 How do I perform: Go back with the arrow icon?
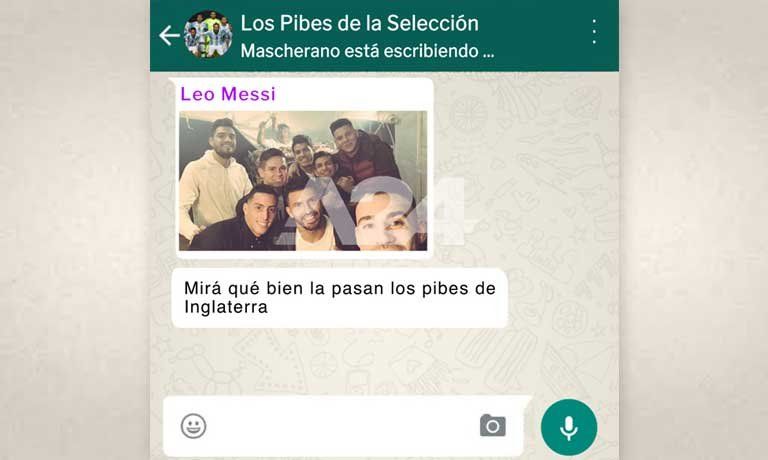point(169,36)
